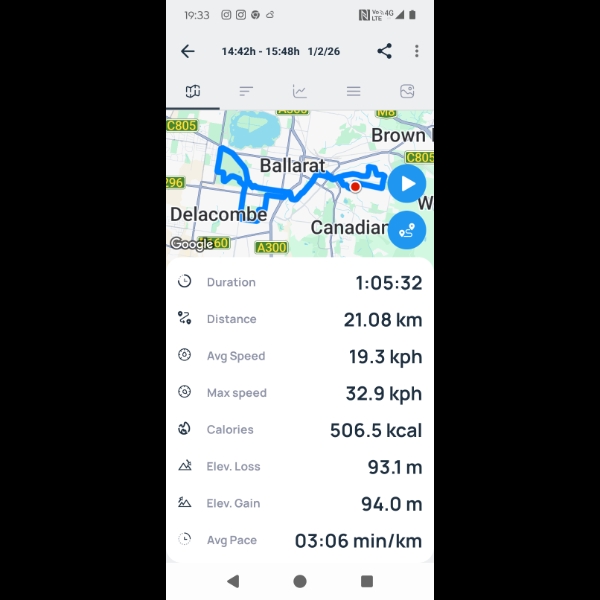Tap the Android home button
The image size is (600, 600).
(300, 581)
